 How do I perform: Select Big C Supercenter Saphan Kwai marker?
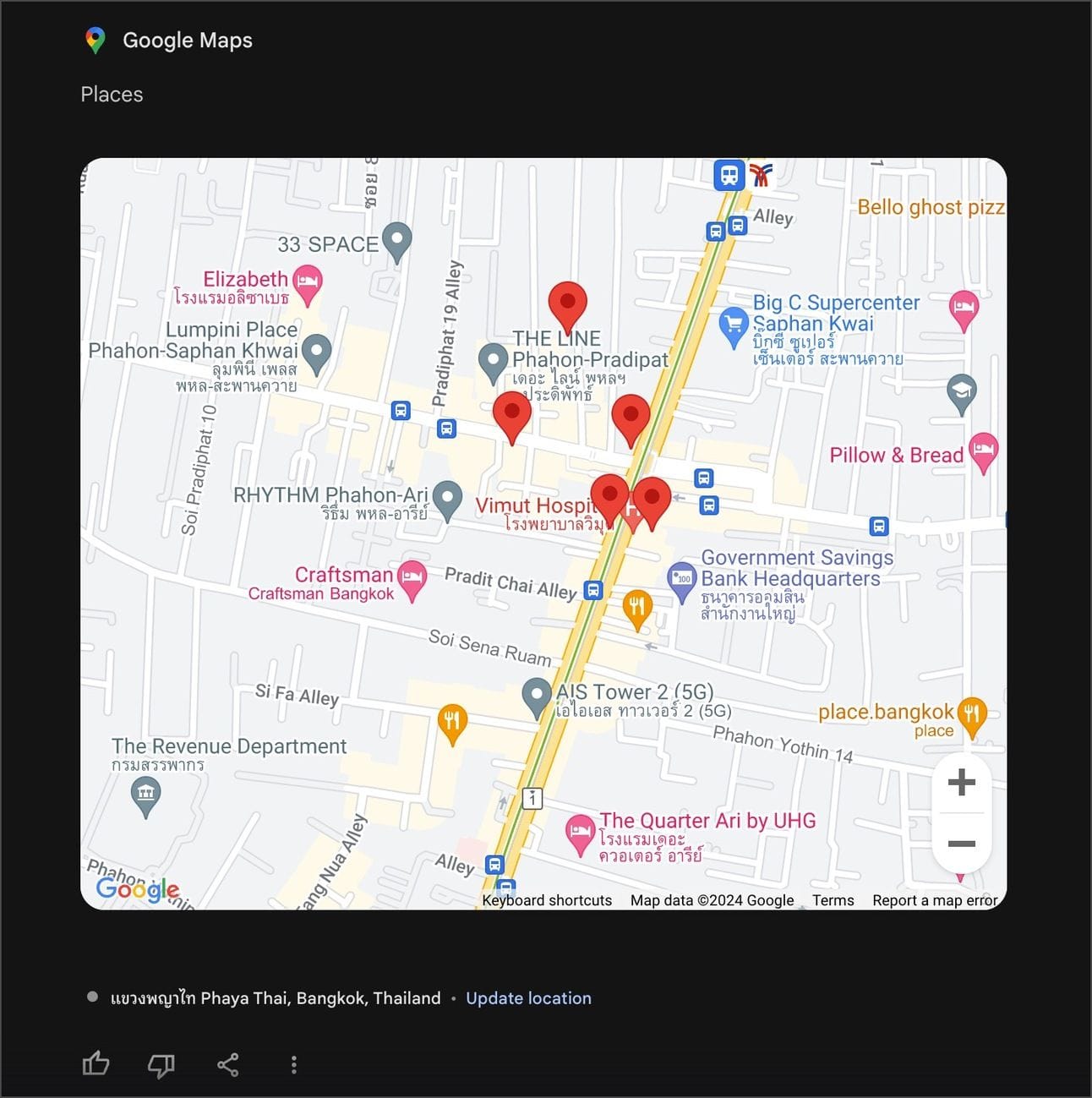pyautogui.click(x=734, y=325)
